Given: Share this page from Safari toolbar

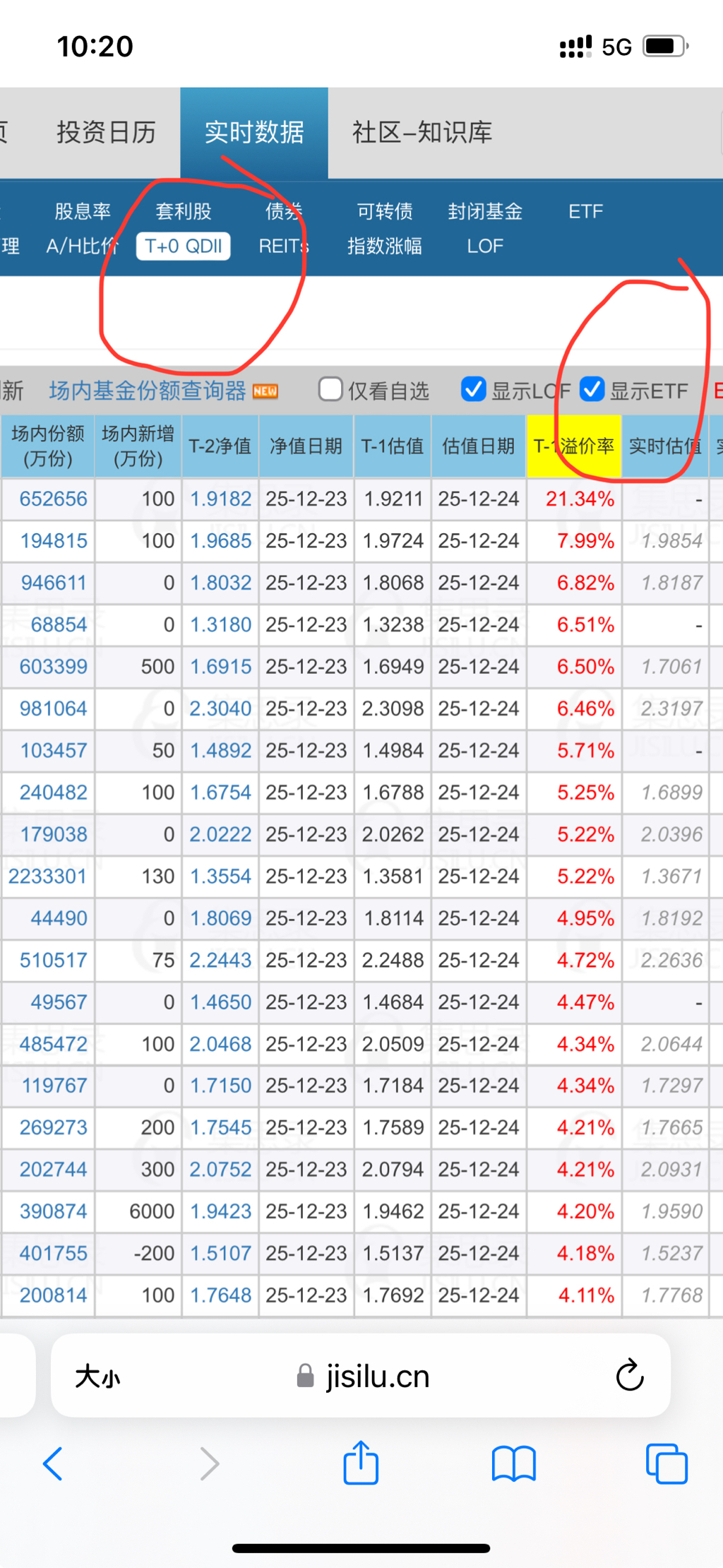Looking at the screenshot, I should [x=361, y=1463].
